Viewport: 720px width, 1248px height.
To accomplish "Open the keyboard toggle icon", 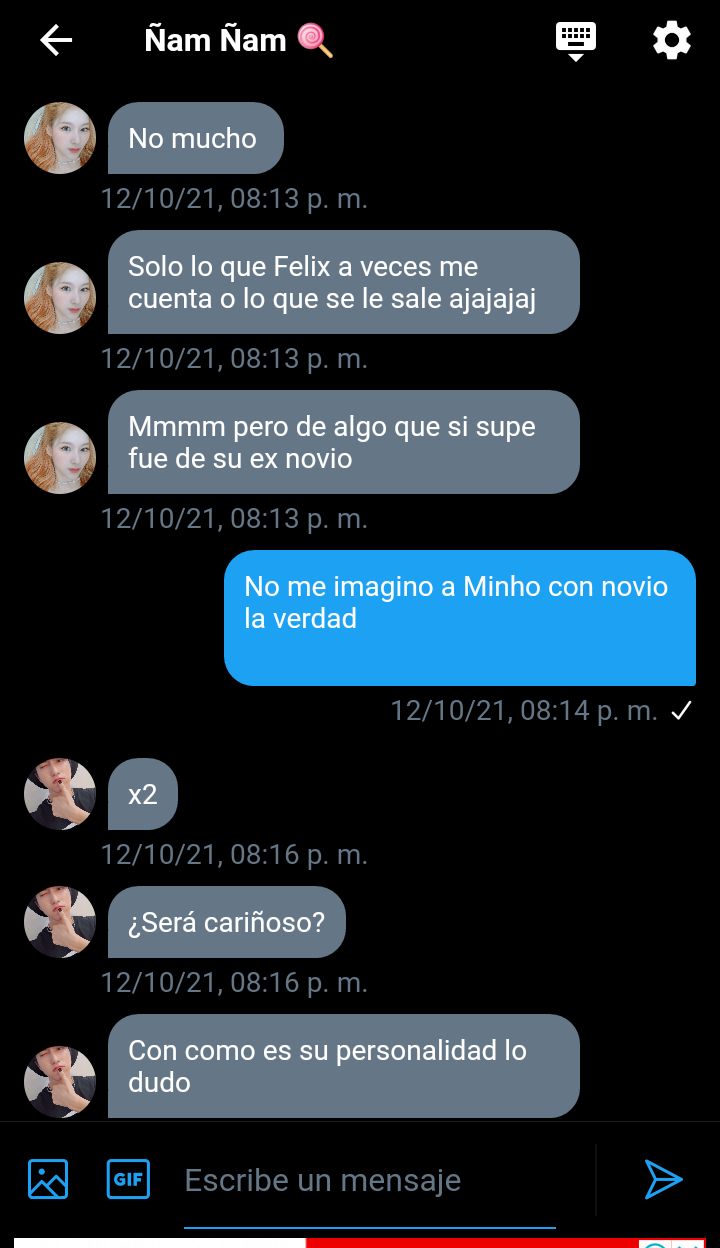I will click(x=576, y=41).
